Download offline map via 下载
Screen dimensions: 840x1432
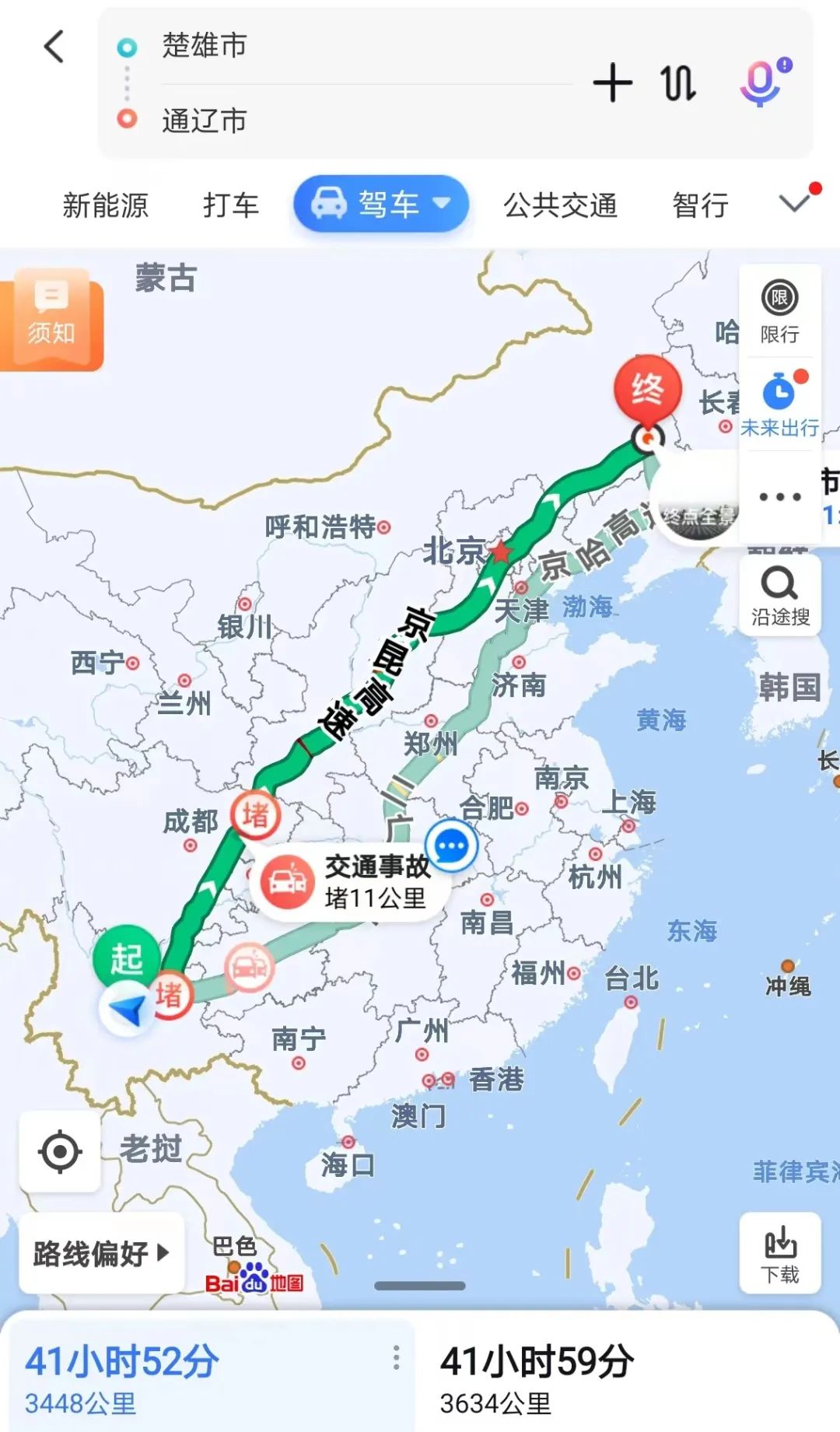[x=779, y=1253]
